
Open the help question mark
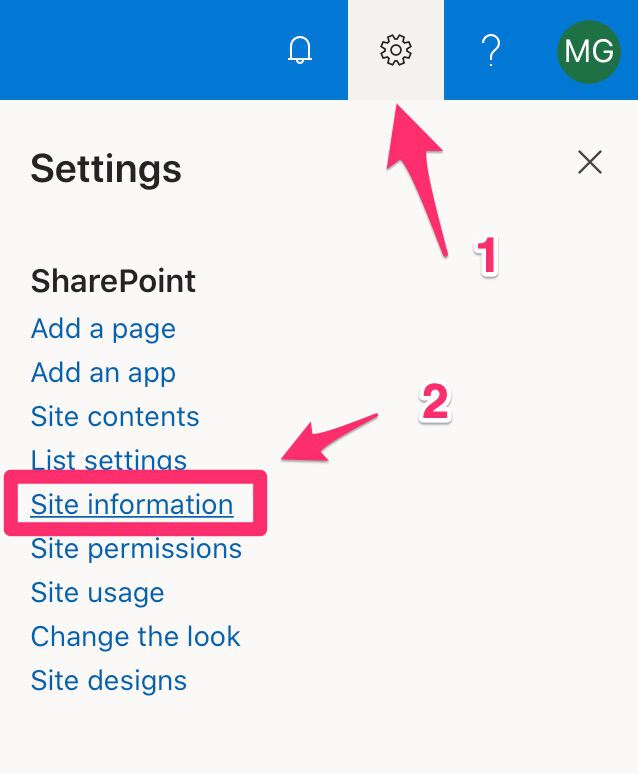point(490,50)
